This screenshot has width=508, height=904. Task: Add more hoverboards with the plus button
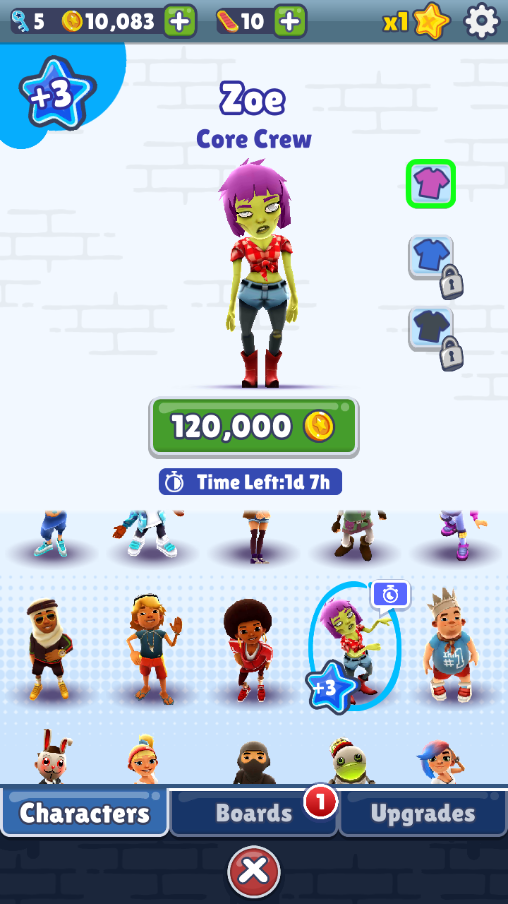[x=290, y=22]
